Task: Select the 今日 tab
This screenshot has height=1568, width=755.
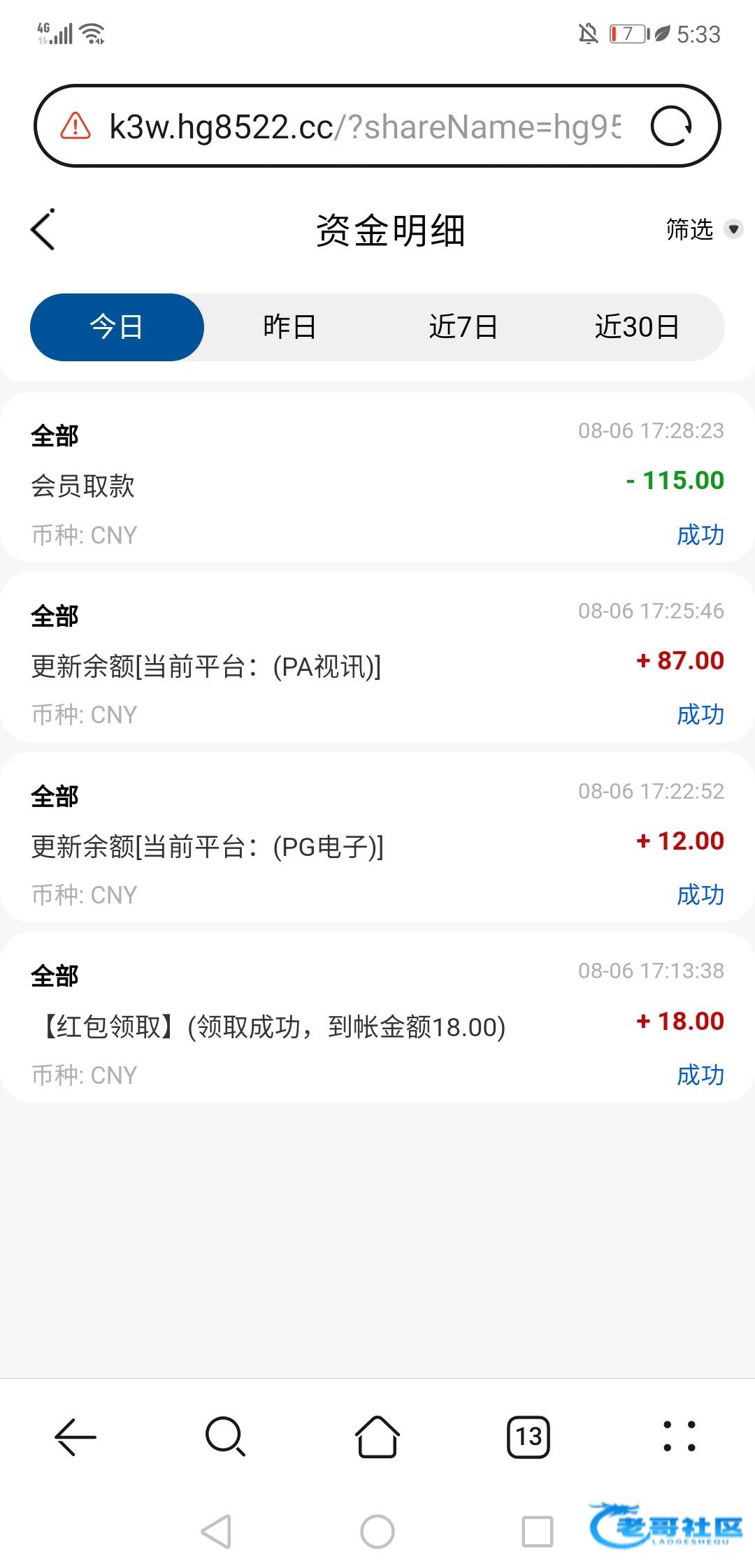Action: 117,327
